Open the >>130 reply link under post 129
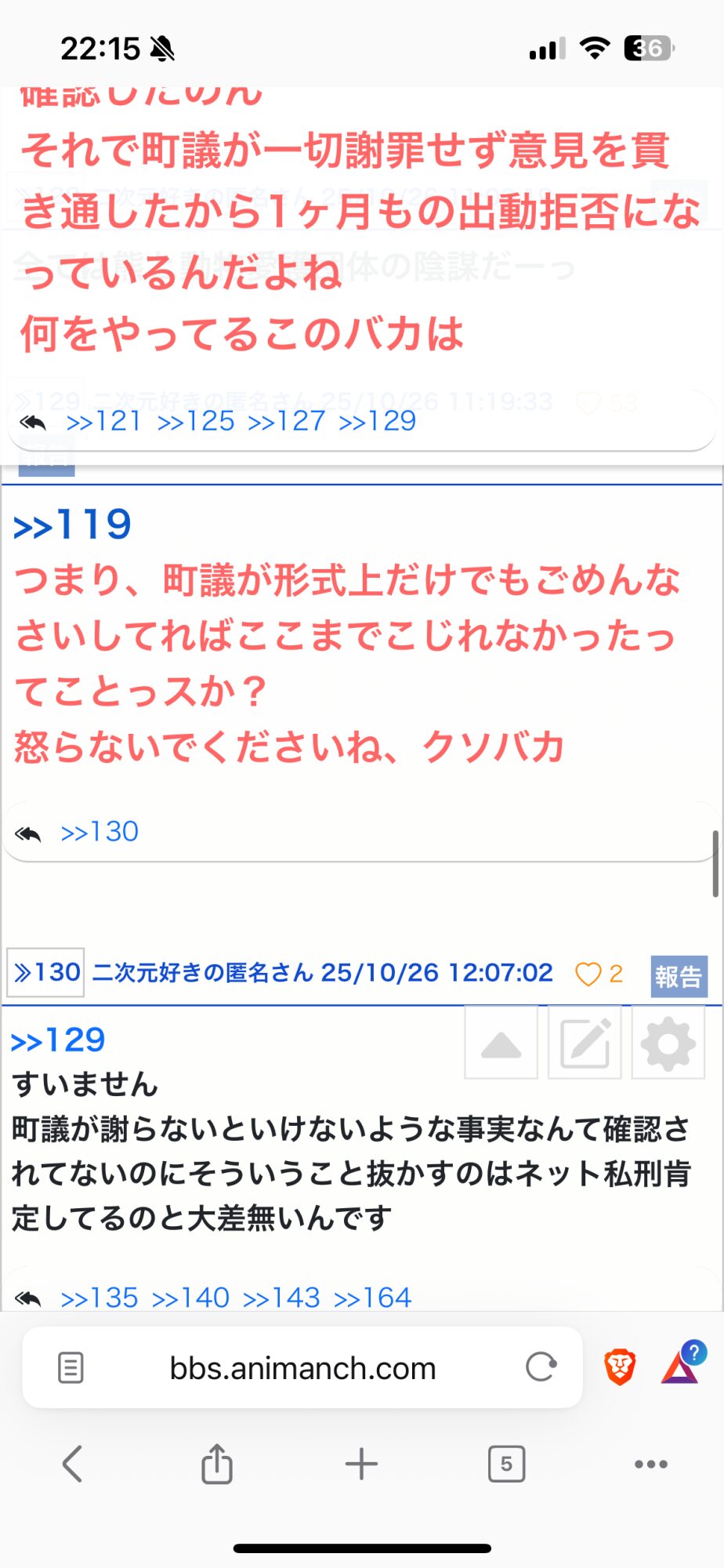Screen dimensions: 724x1568 point(100,831)
